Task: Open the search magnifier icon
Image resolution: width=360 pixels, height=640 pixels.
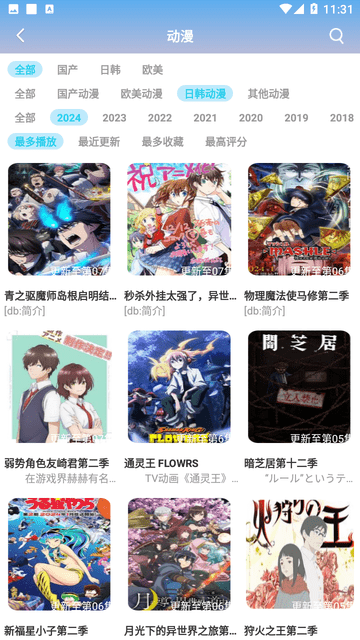Action: 336,36
